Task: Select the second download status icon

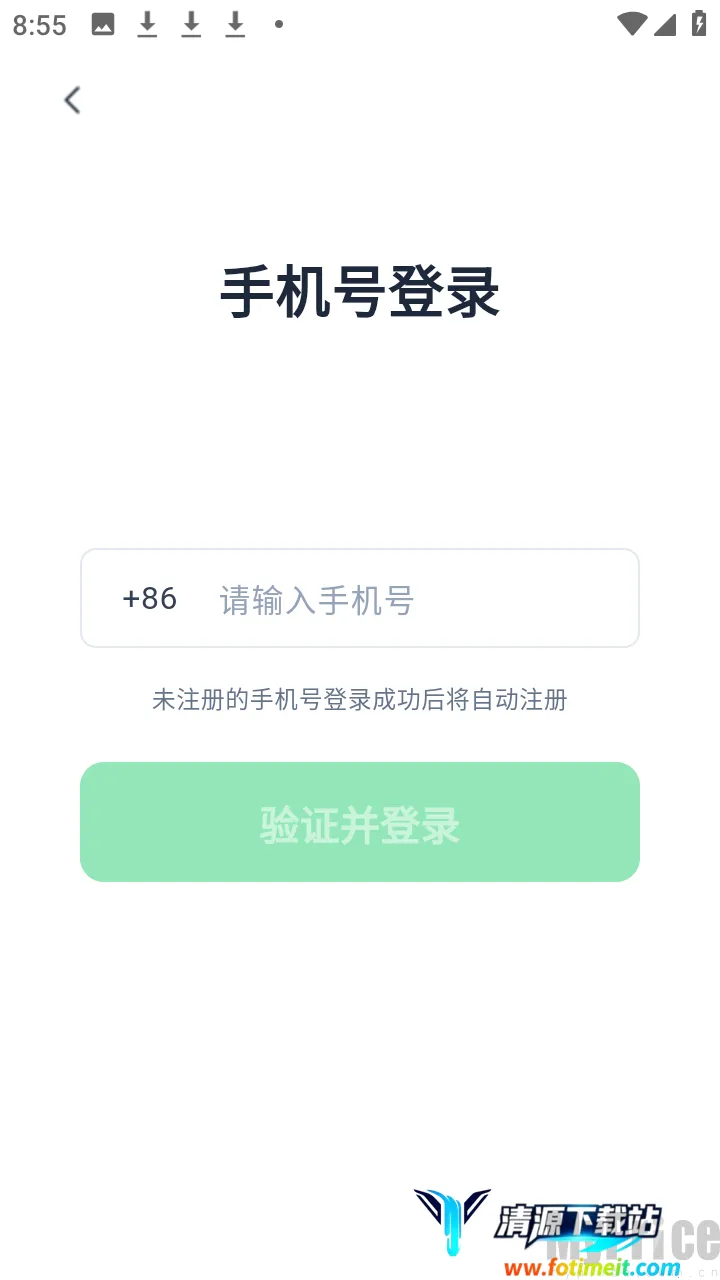Action: 190,24
